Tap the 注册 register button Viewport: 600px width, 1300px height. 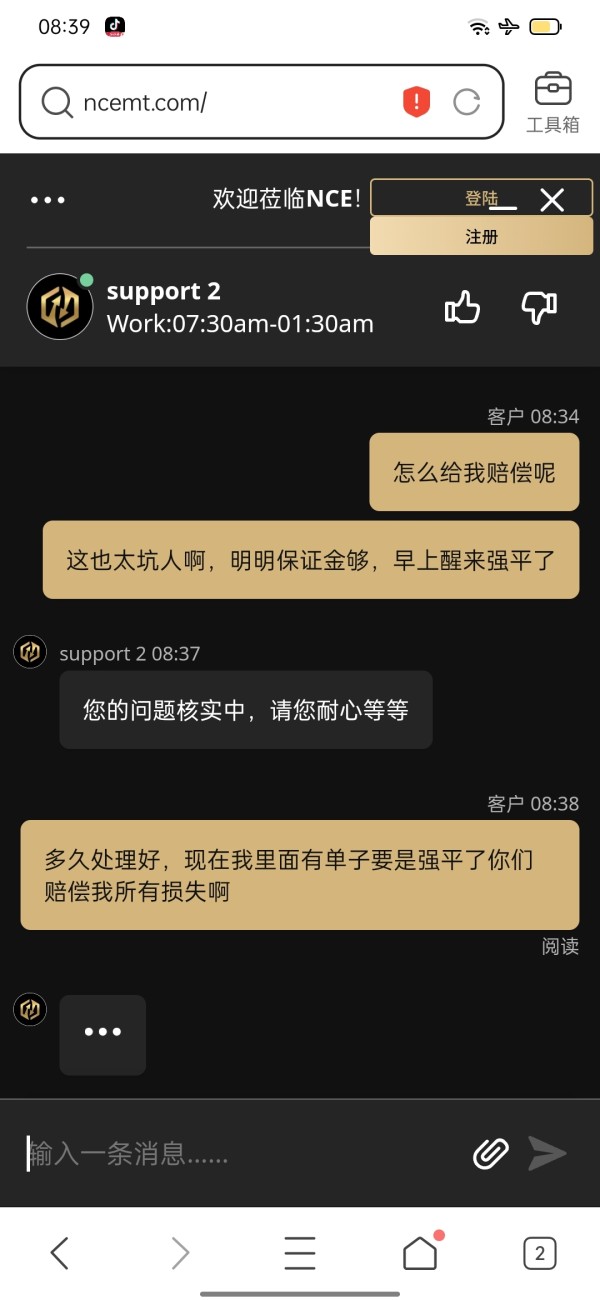pyautogui.click(x=481, y=237)
